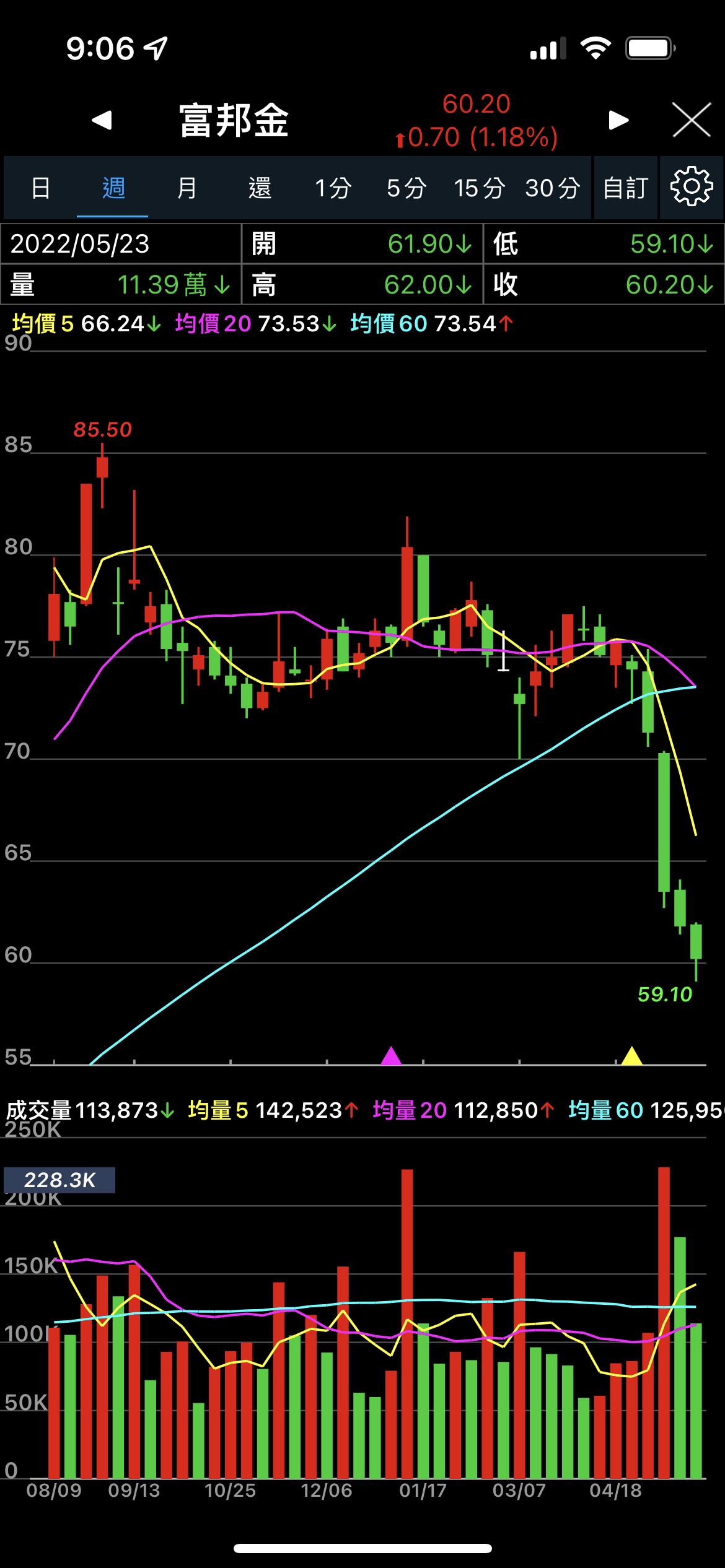The height and width of the screenshot is (1568, 725).
Task: Select the 15分 chart tab
Action: click(x=479, y=188)
